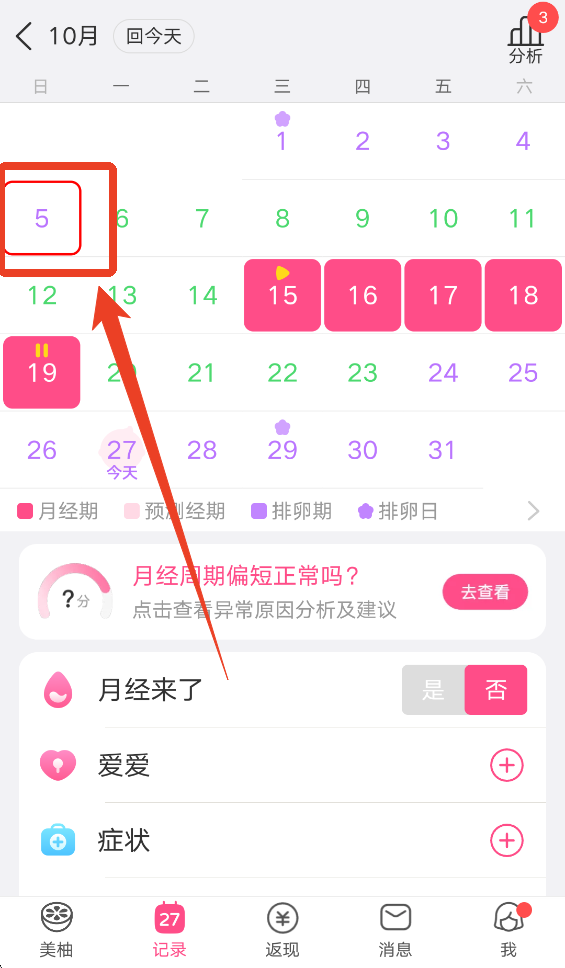Select October 1 ovulation day
The height and width of the screenshot is (968, 565).
pos(282,135)
